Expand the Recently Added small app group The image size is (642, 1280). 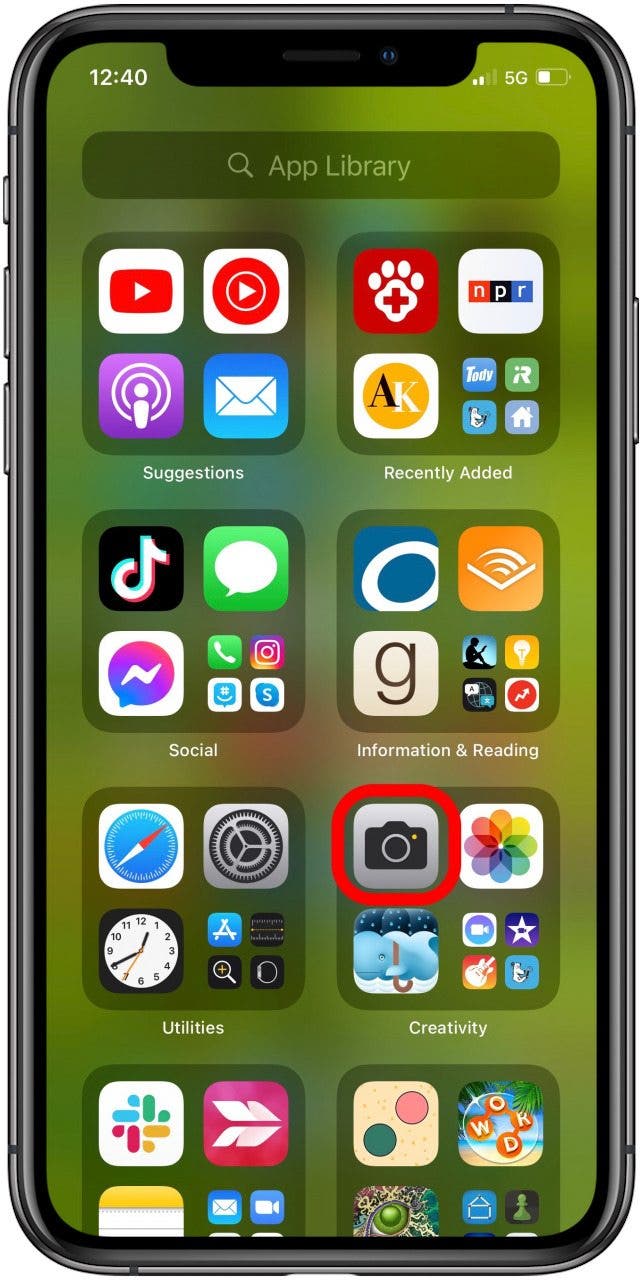tap(500, 396)
